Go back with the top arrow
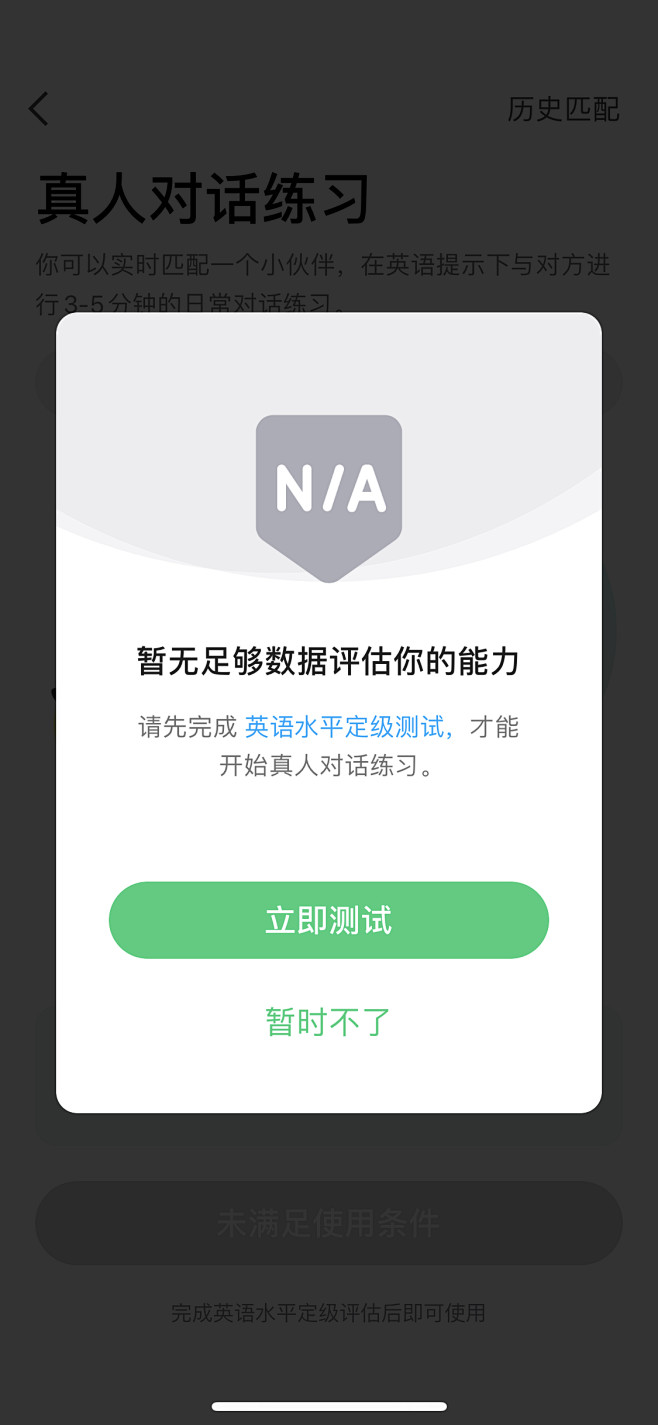This screenshot has height=1425, width=658. point(39,108)
